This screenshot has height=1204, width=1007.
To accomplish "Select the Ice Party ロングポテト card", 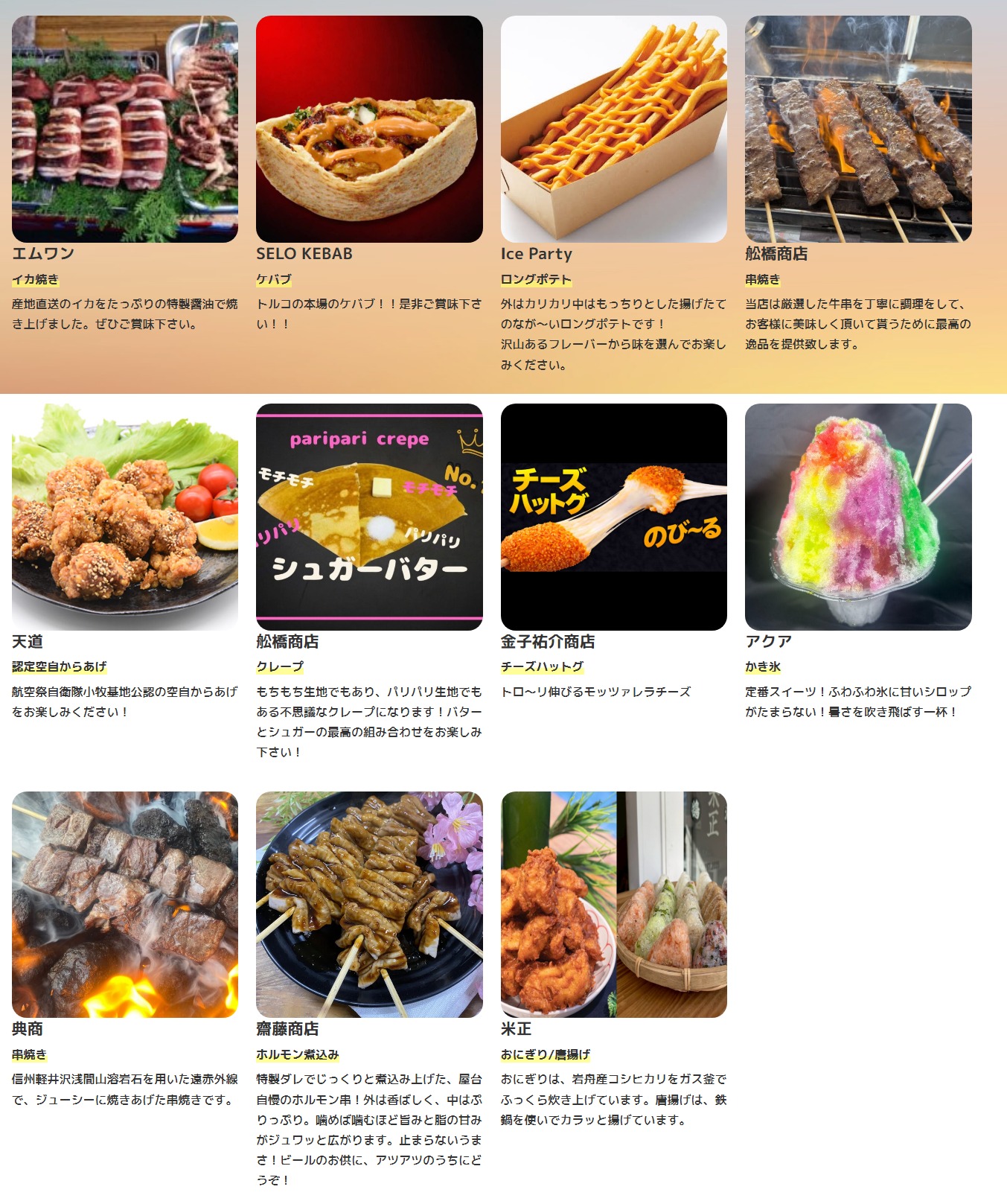I will click(613, 130).
